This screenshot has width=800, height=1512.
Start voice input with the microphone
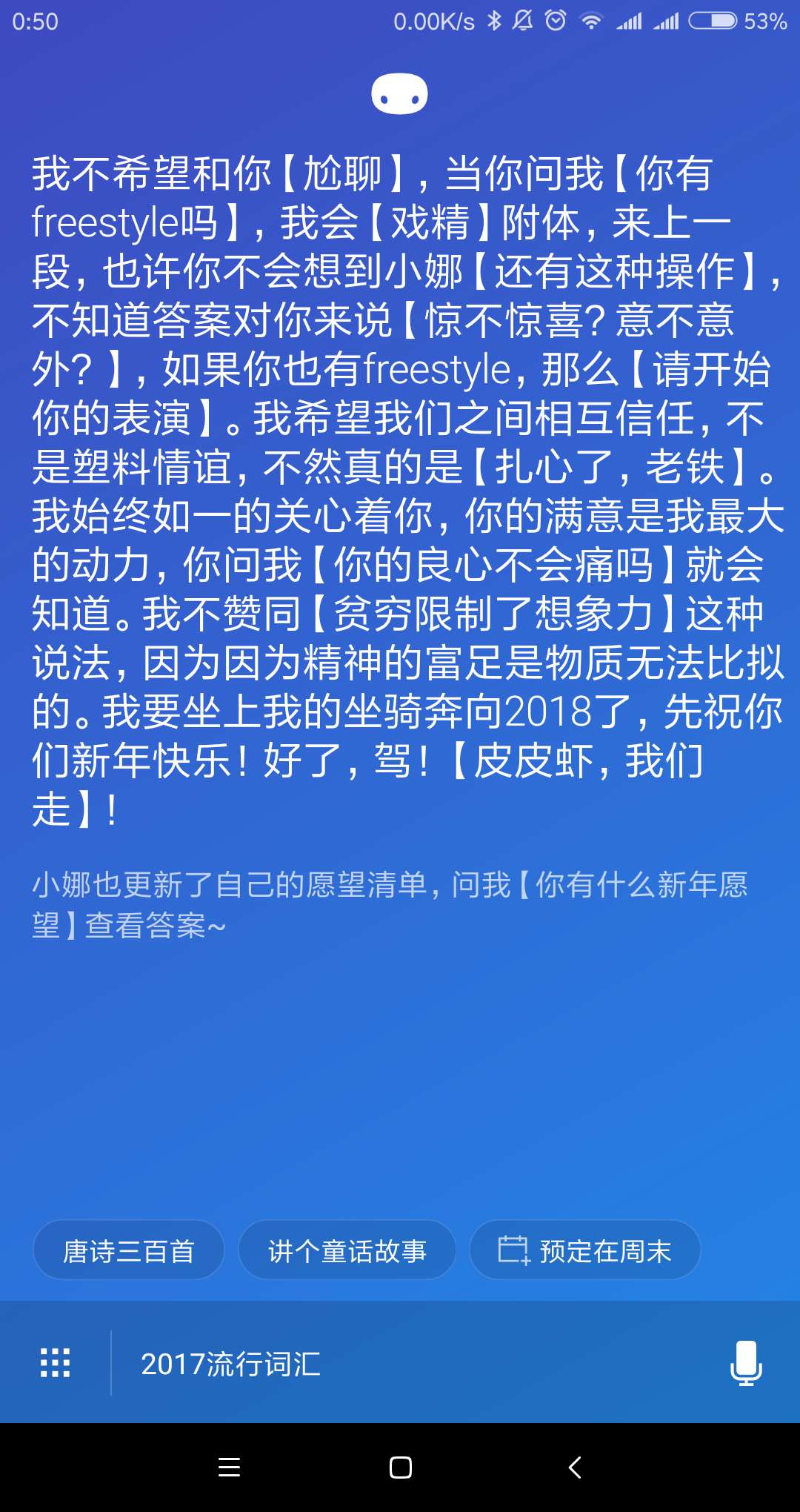pyautogui.click(x=746, y=1362)
